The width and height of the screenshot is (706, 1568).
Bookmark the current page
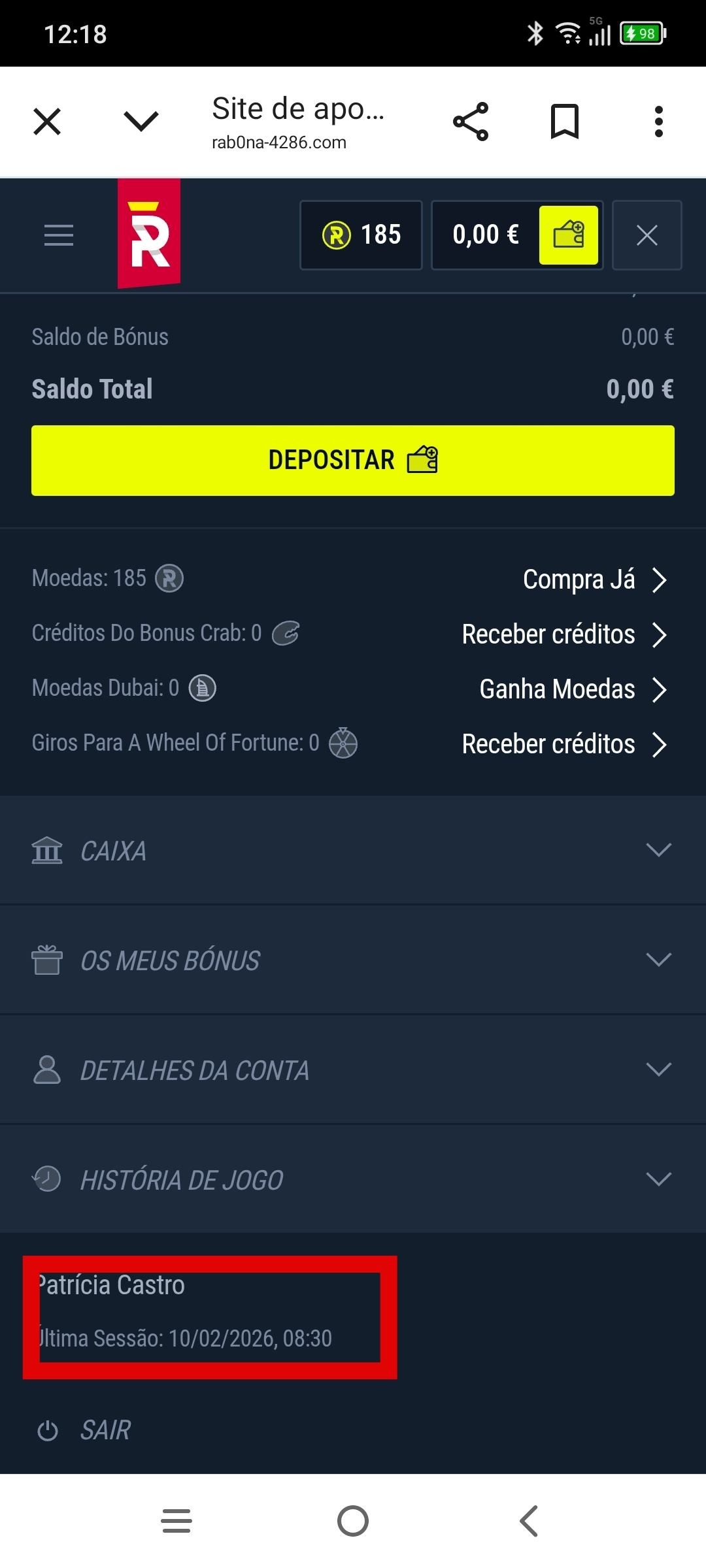pos(565,122)
